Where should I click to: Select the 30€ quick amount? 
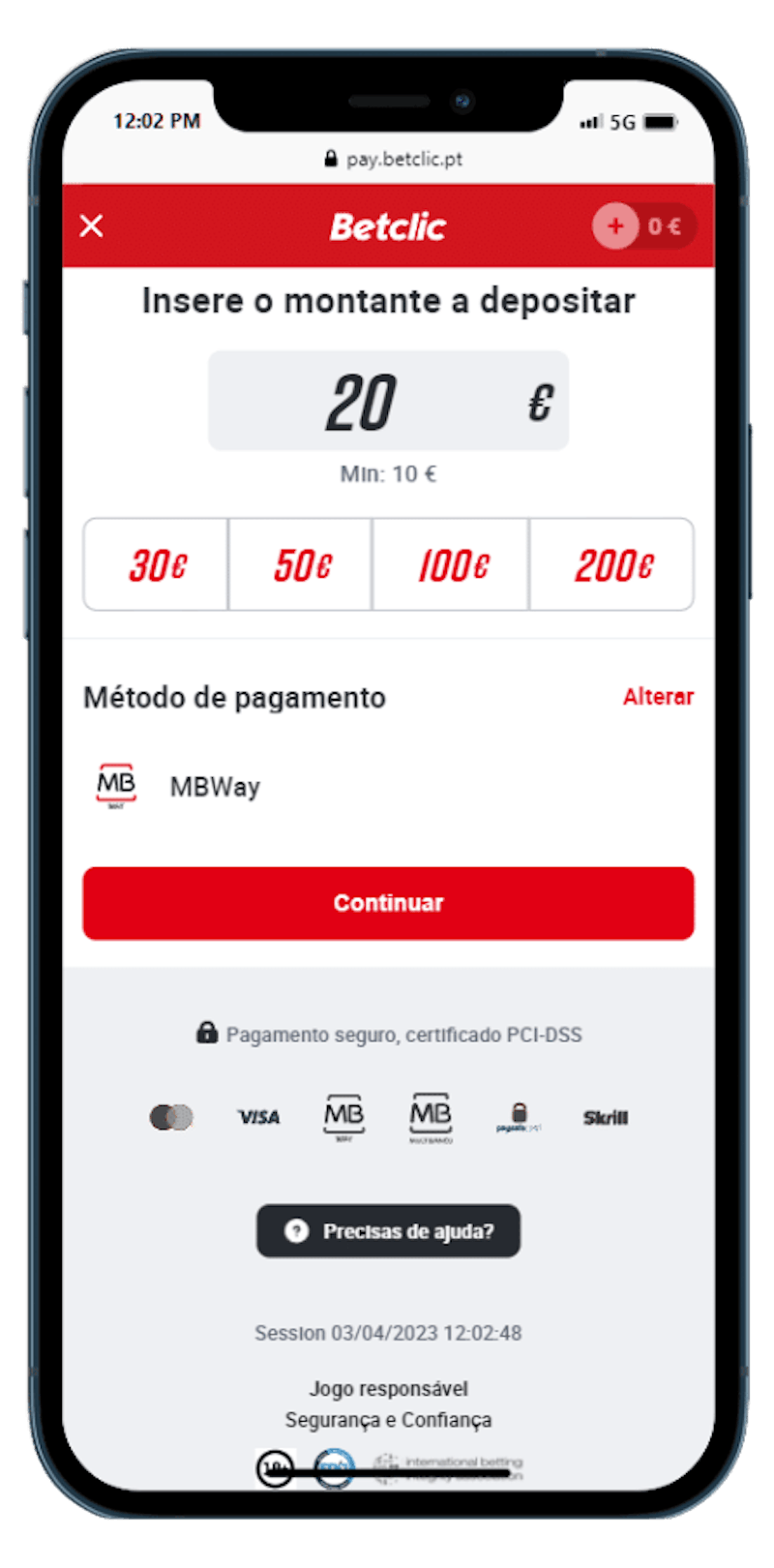coord(157,565)
